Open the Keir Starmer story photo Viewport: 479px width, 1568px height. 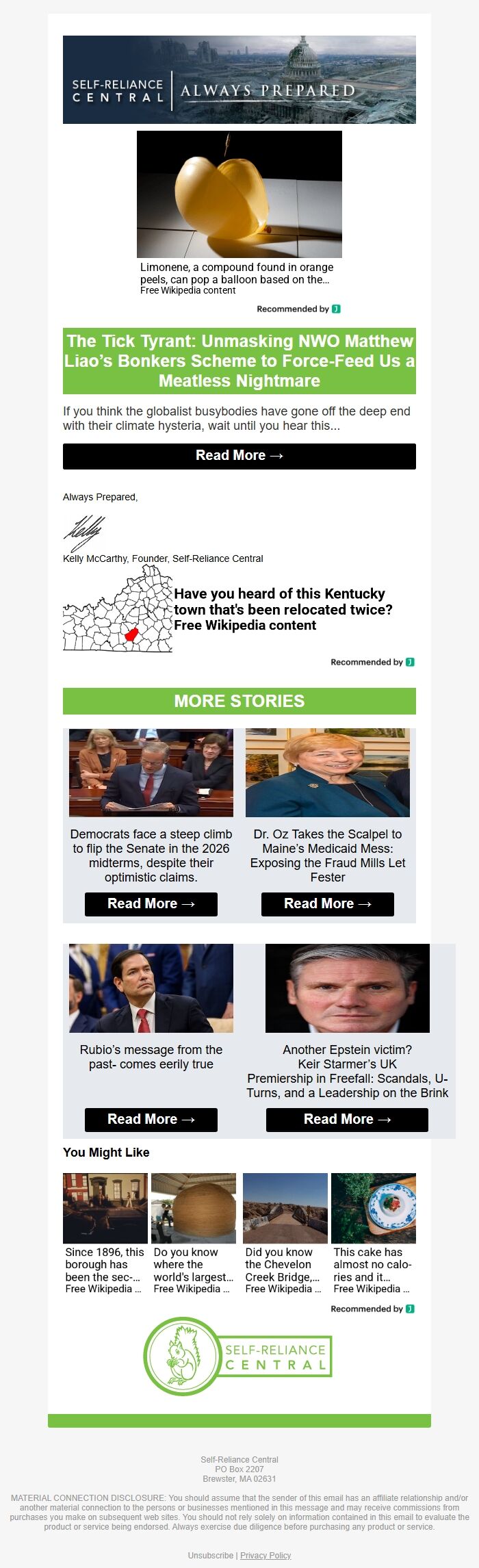347,988
